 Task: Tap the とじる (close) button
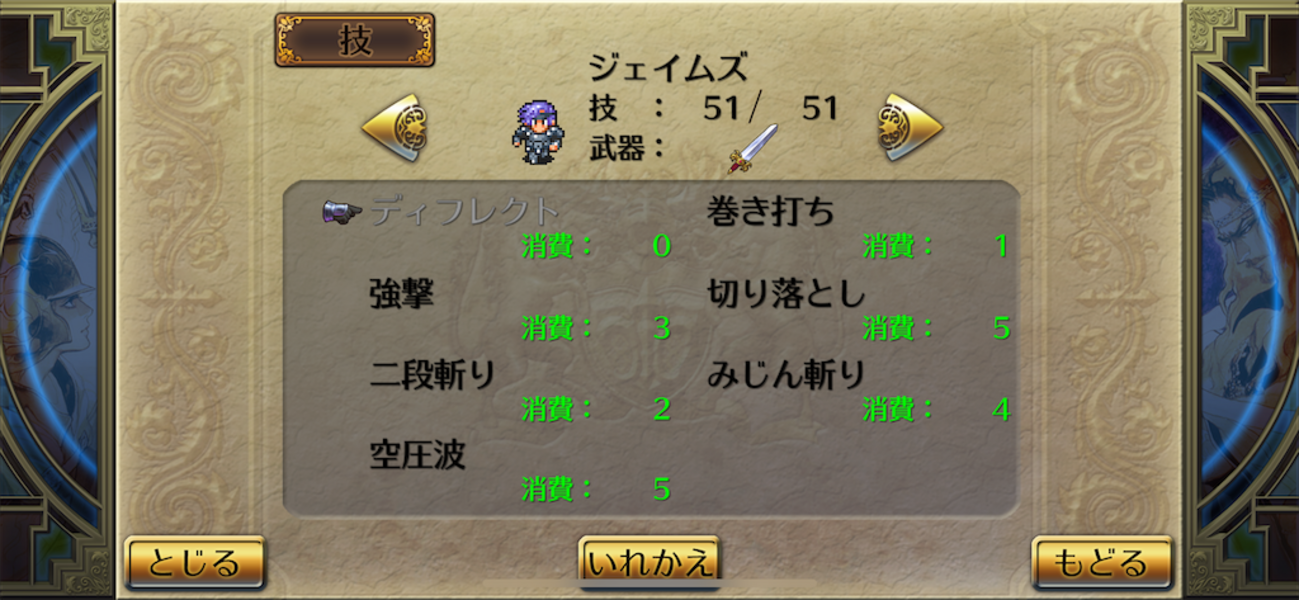point(194,563)
